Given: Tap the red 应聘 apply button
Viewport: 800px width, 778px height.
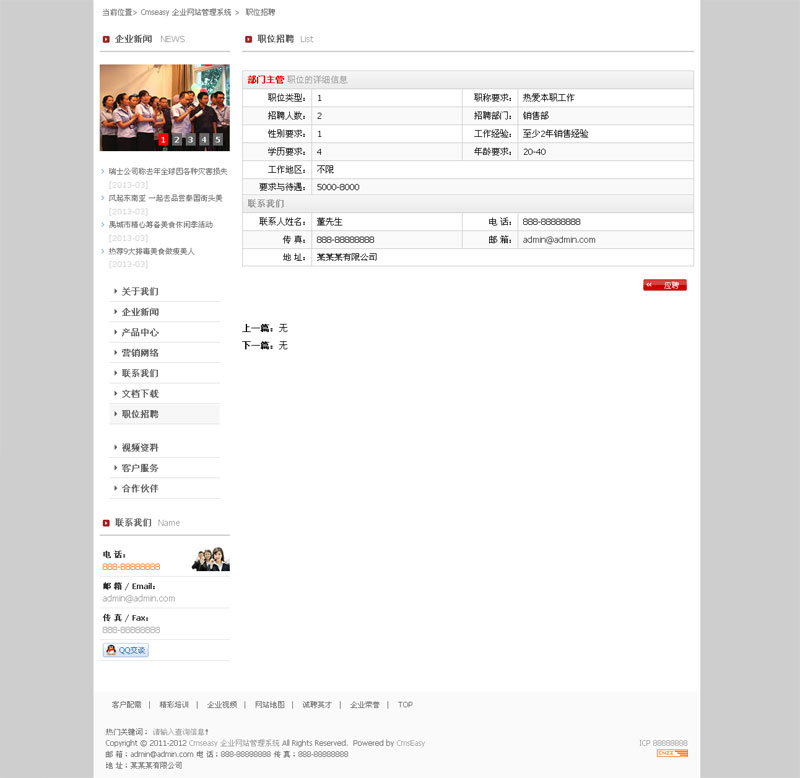Looking at the screenshot, I should (x=665, y=285).
